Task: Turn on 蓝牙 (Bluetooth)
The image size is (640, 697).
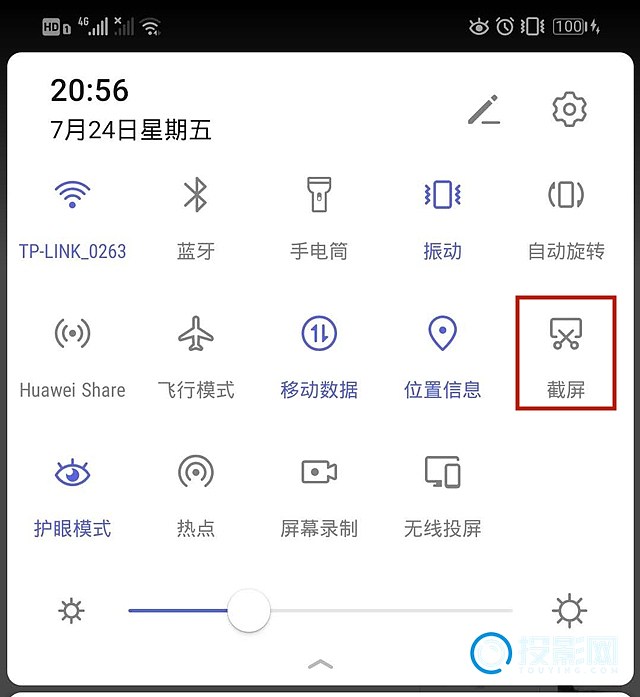Action: point(195,196)
